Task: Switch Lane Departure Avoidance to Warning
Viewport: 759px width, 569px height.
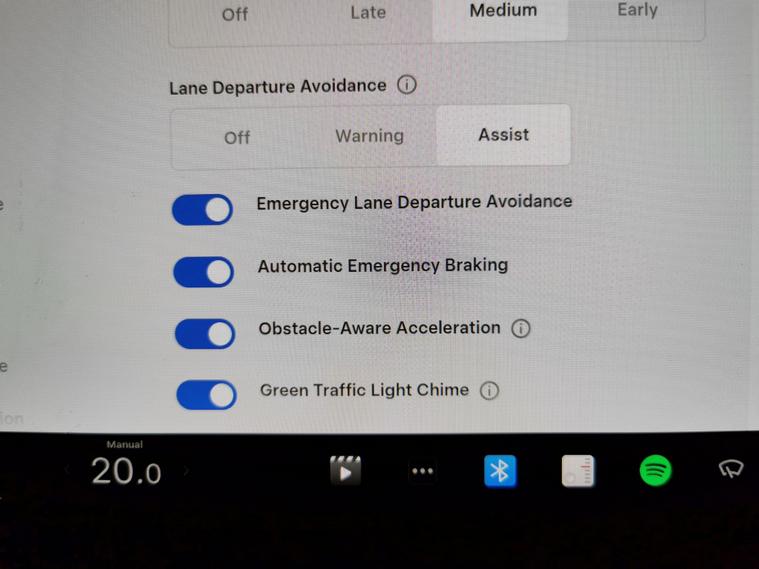Action: pyautogui.click(x=369, y=136)
